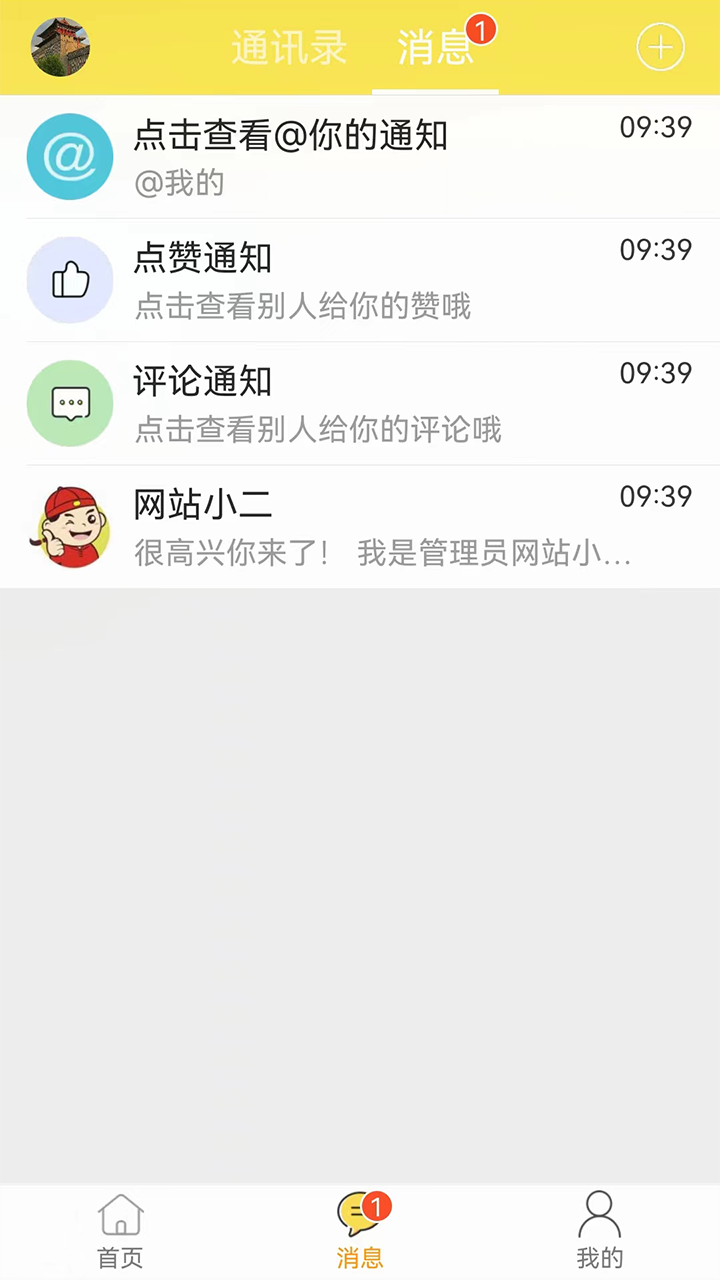720x1280 pixels.
Task: Switch to the 通讯录 tab
Action: click(288, 46)
